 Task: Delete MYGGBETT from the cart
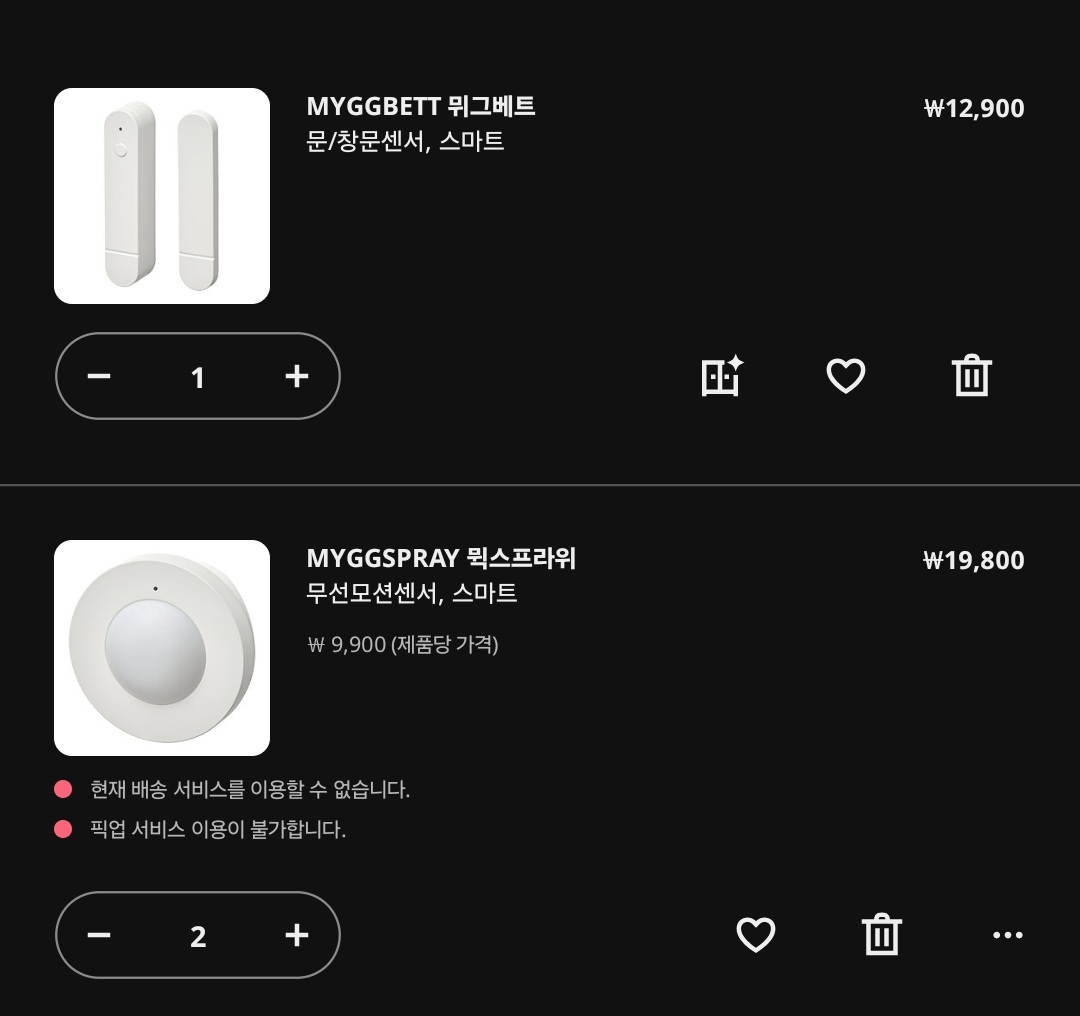970,376
